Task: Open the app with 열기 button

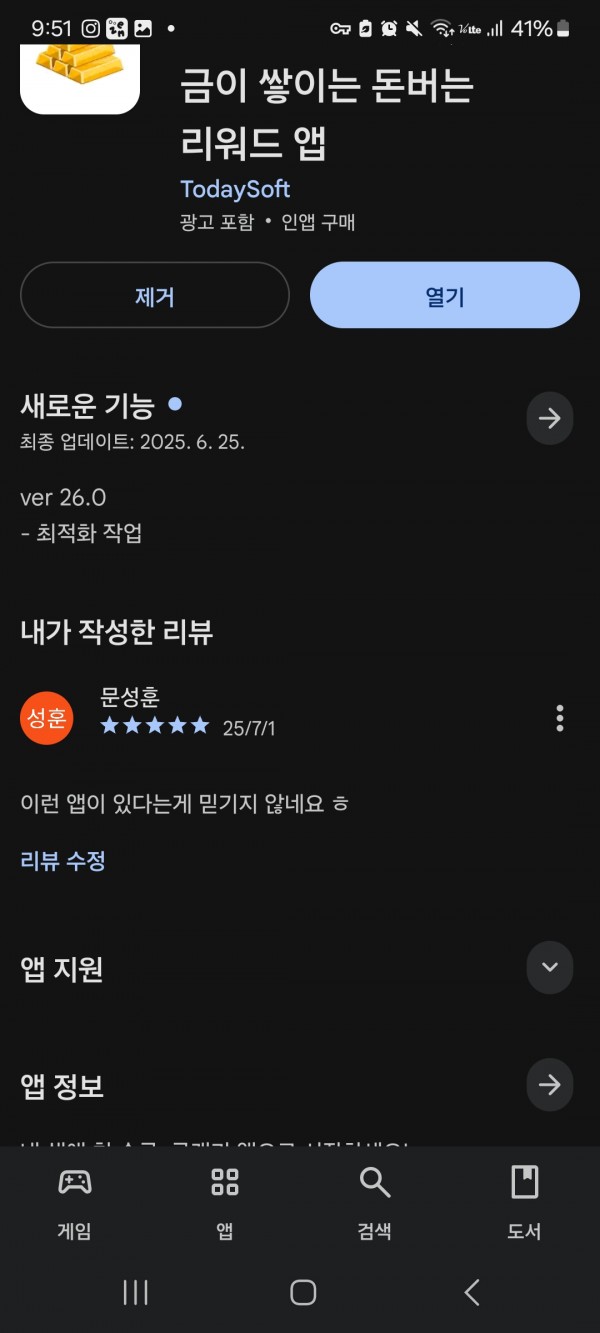Action: pos(445,295)
